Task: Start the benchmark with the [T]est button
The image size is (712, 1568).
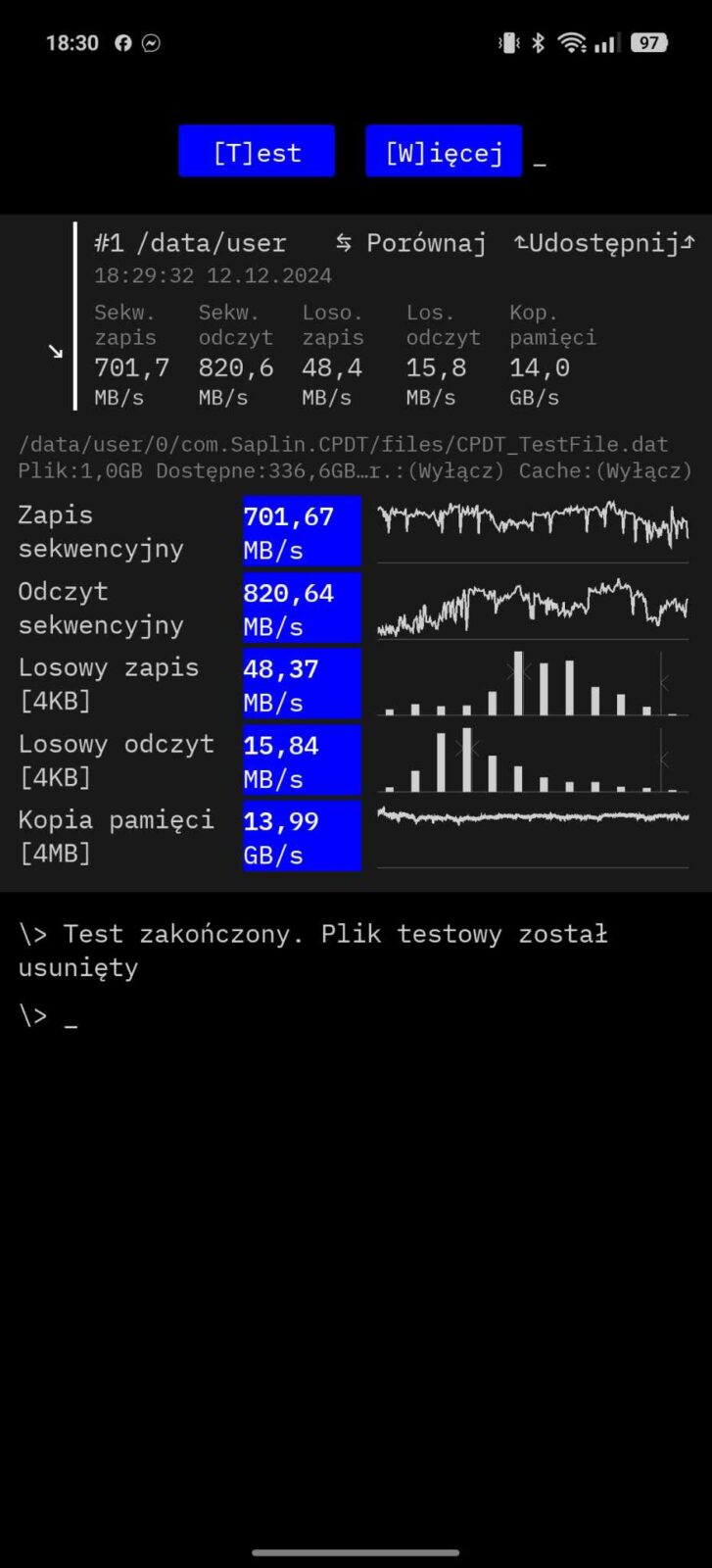Action: (x=257, y=152)
